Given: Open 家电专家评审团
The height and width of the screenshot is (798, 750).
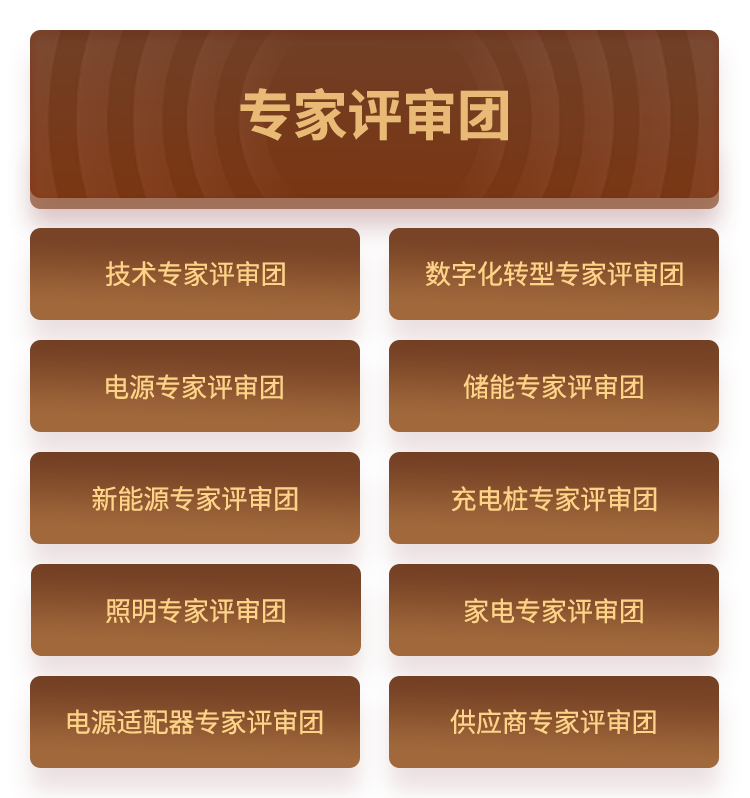Looking at the screenshot, I should [554, 610].
